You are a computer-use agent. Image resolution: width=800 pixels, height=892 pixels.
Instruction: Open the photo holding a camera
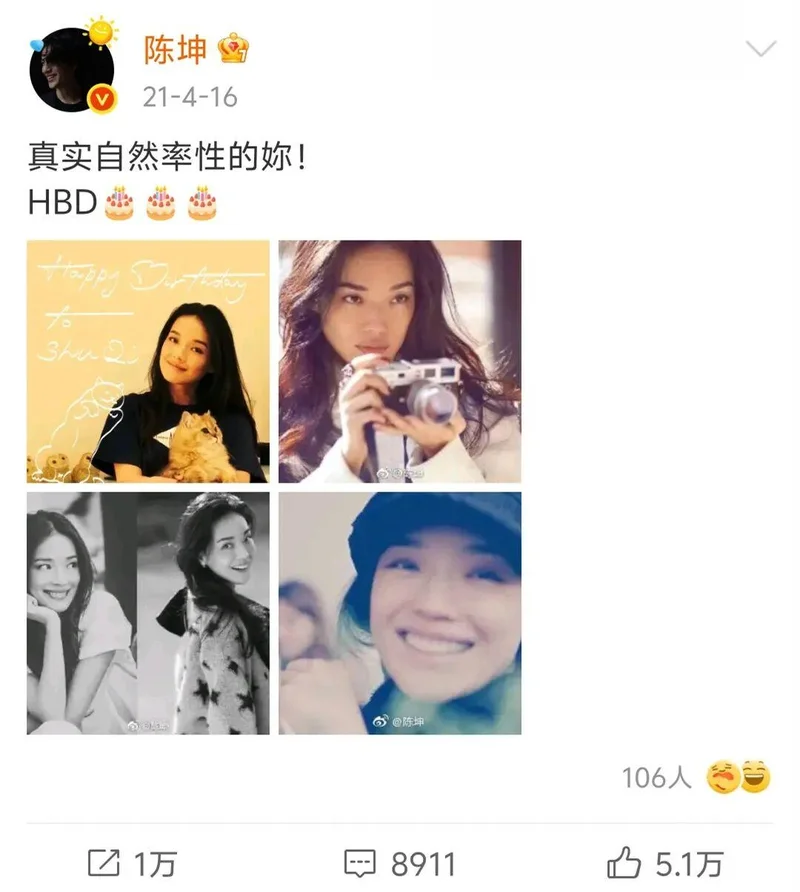tap(400, 362)
